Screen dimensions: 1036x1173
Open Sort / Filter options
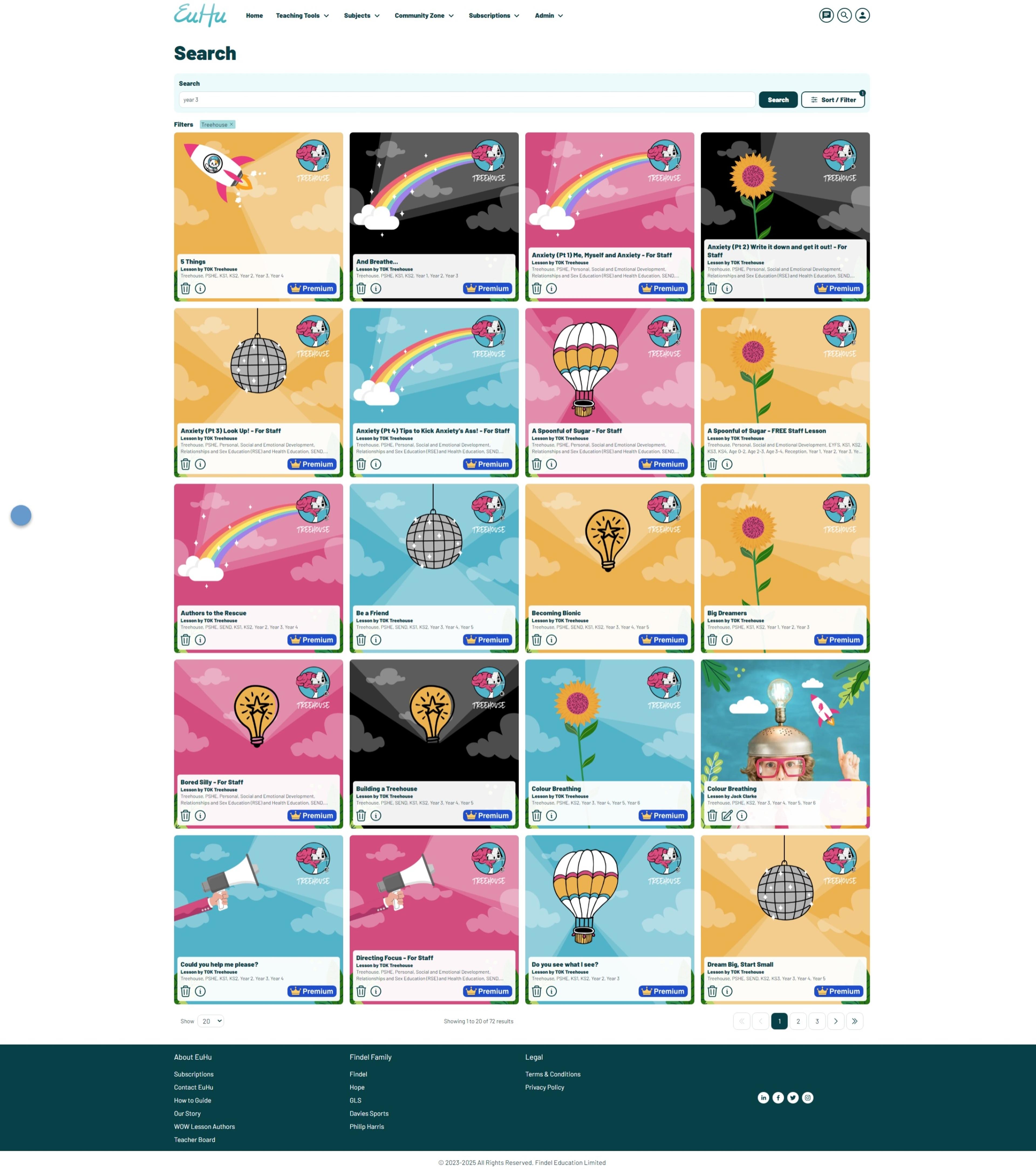(x=832, y=100)
